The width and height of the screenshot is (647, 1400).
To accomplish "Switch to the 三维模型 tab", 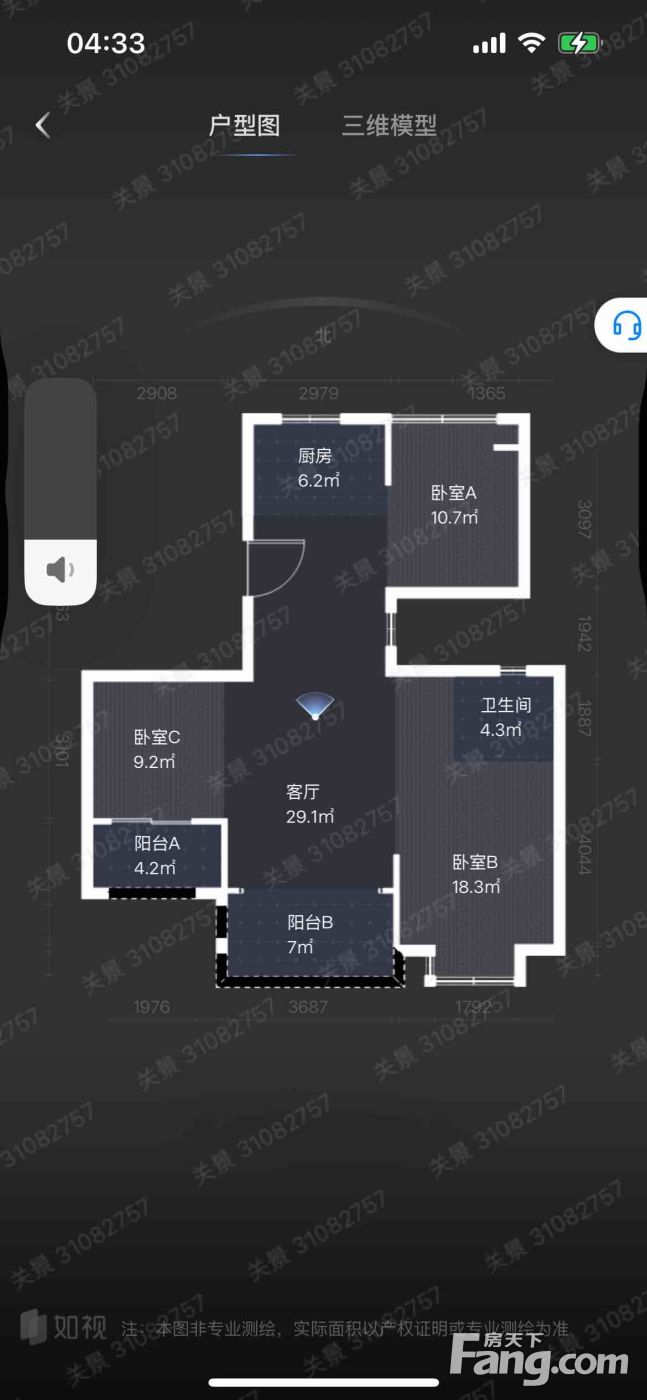I will 389,126.
